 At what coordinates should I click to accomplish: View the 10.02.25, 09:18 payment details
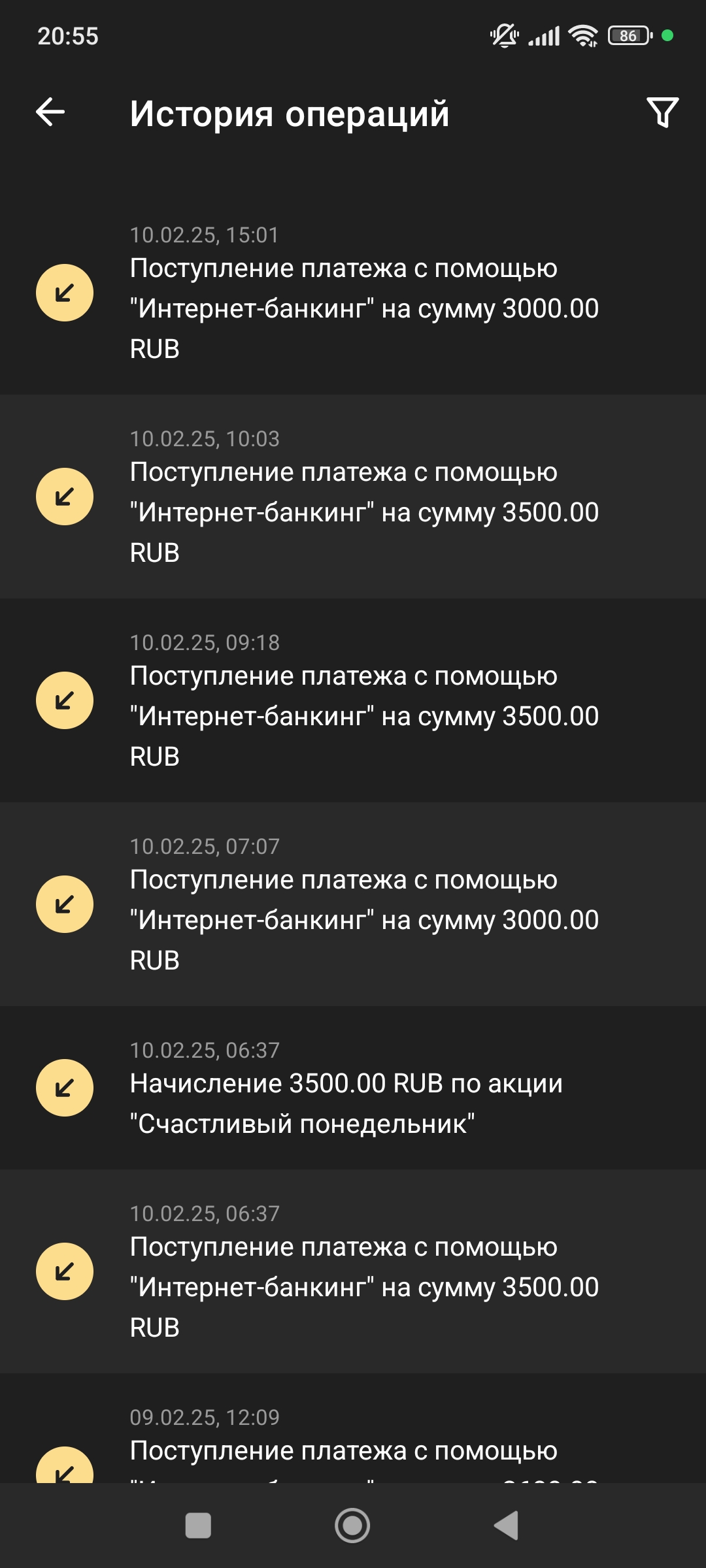(x=353, y=702)
